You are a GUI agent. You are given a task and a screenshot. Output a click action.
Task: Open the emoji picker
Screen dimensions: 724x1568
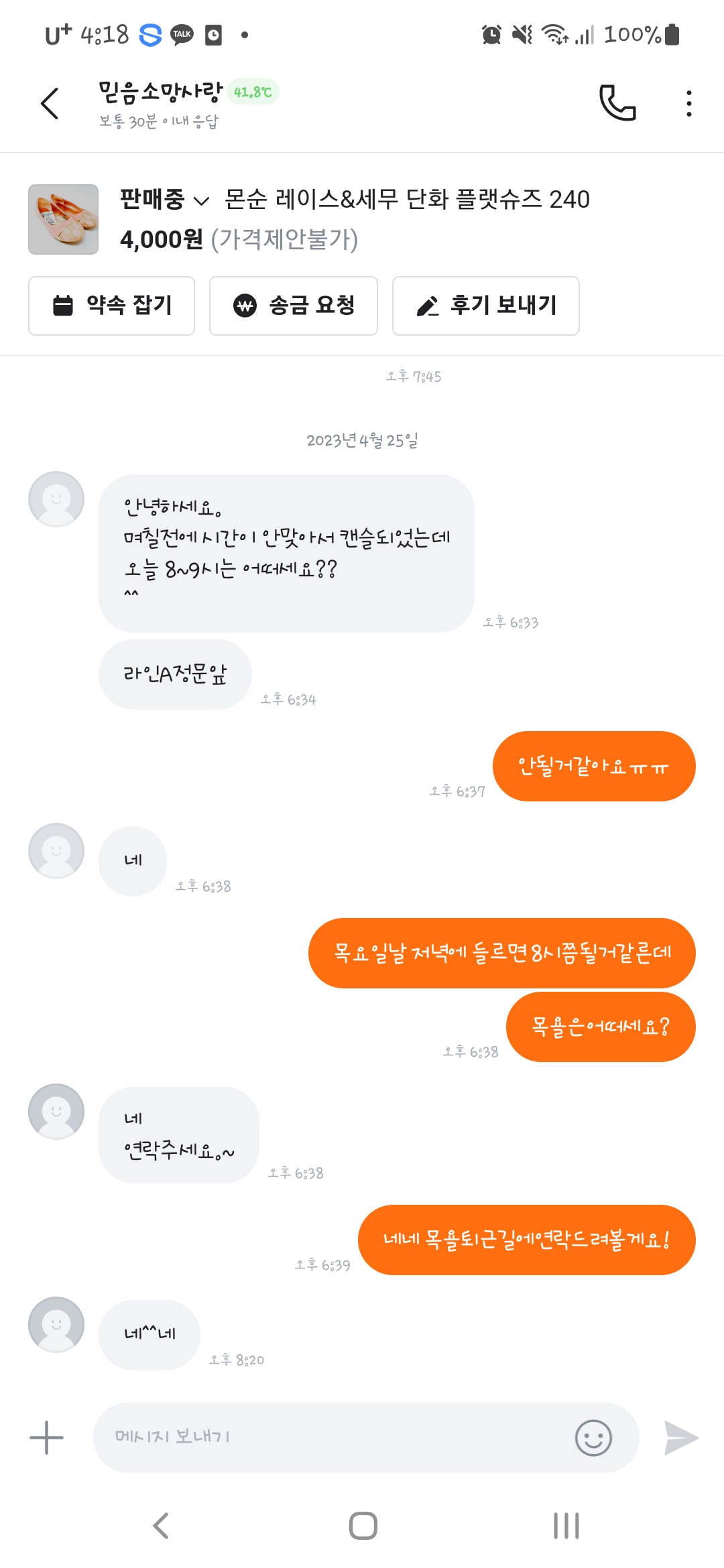[x=593, y=1437]
